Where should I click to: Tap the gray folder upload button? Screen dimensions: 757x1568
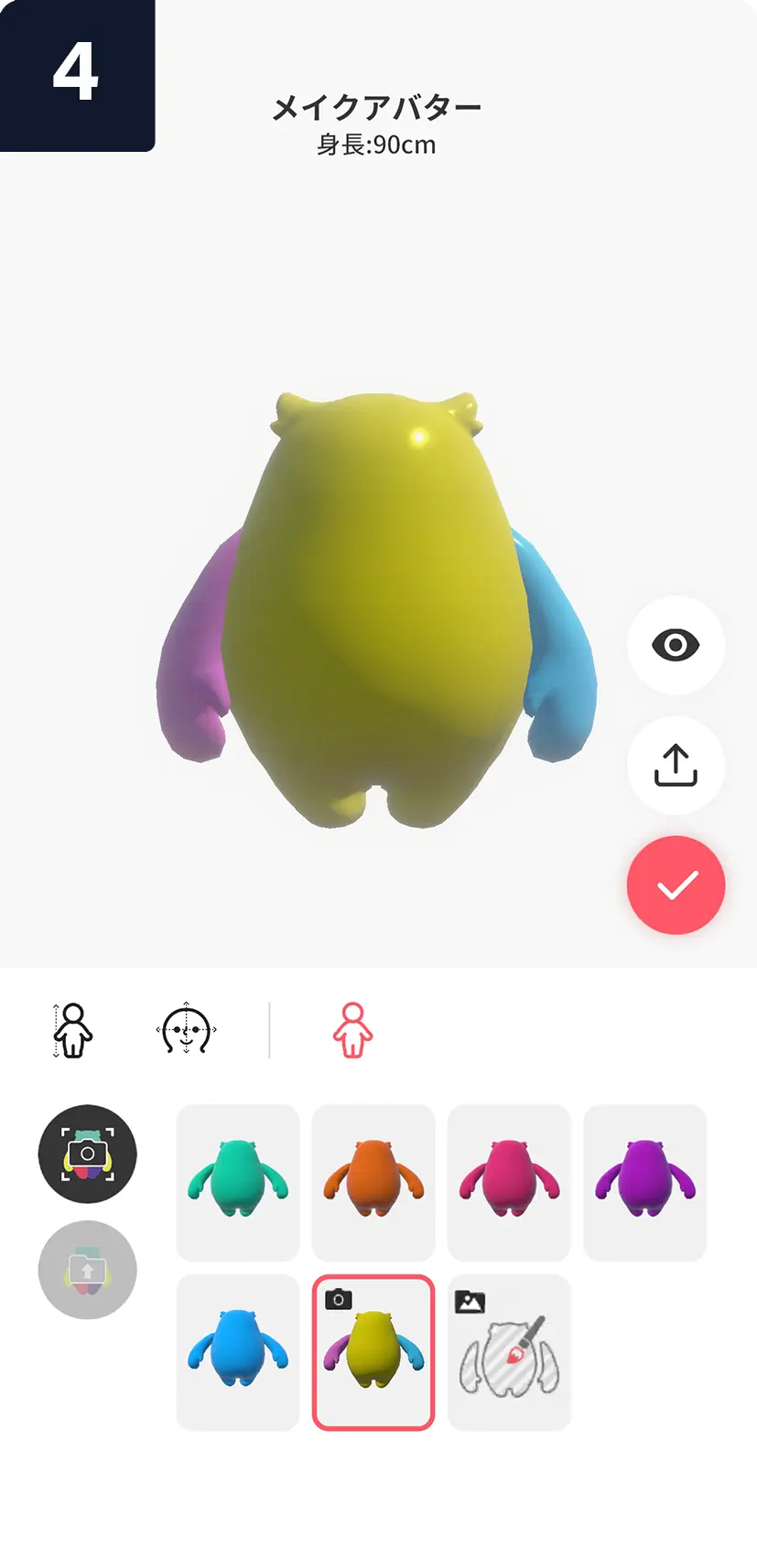(88, 1270)
